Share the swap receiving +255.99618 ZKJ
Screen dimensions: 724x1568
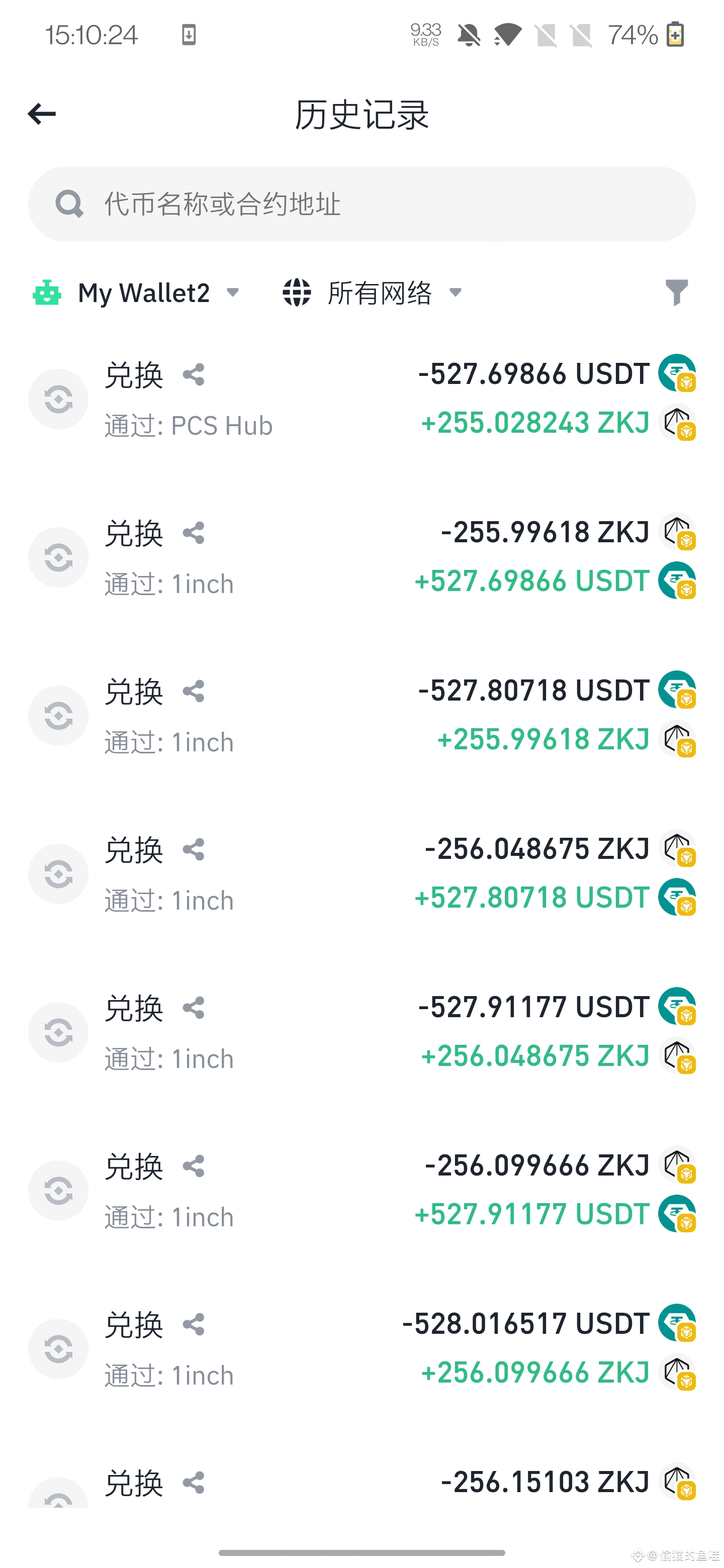[x=194, y=691]
